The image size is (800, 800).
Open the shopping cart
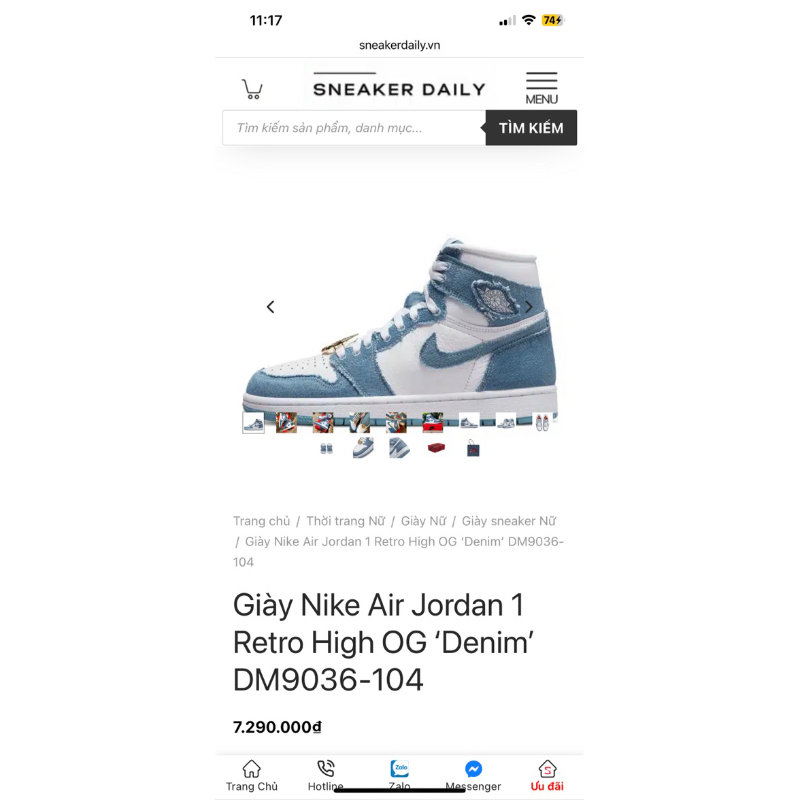pyautogui.click(x=252, y=89)
